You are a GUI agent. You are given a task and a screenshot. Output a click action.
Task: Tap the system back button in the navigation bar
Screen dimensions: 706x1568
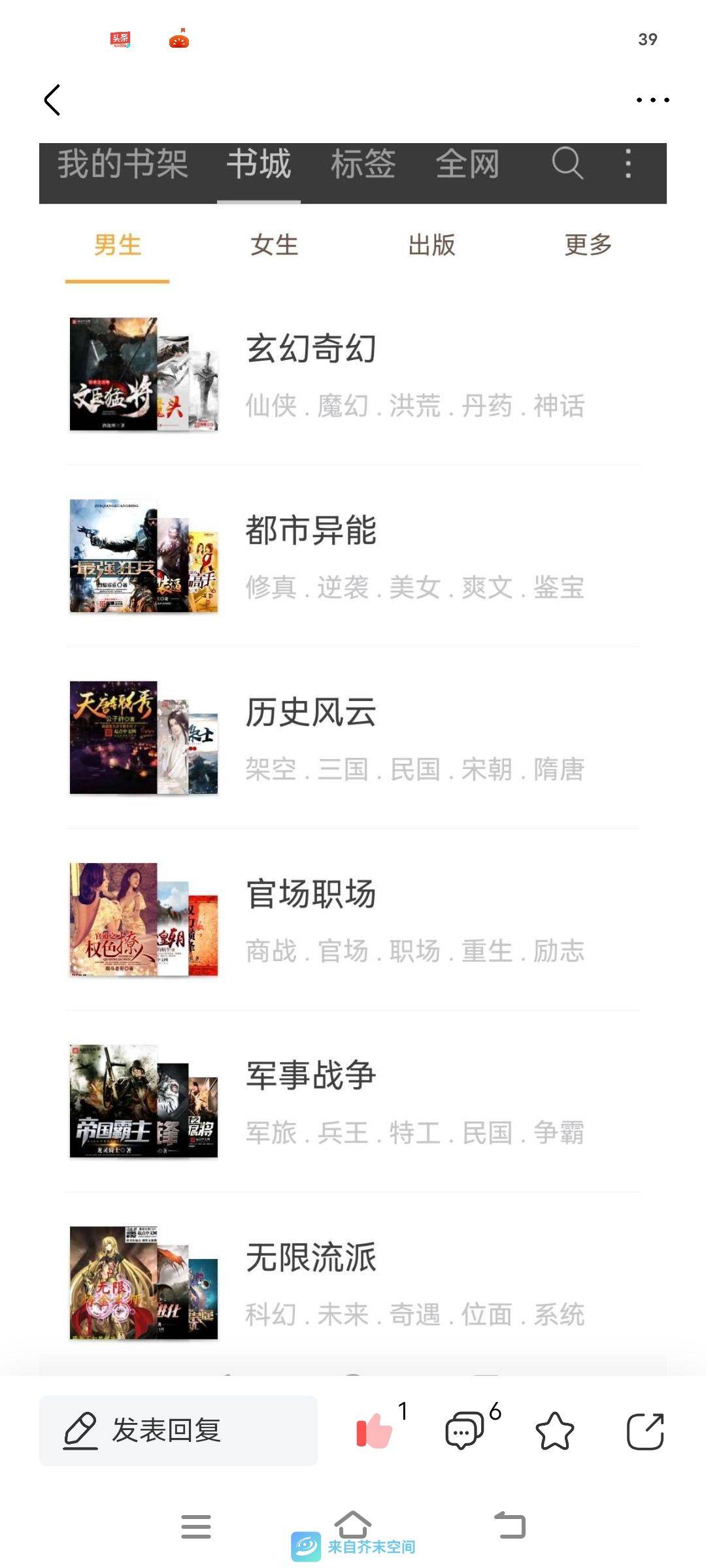[x=510, y=1526]
